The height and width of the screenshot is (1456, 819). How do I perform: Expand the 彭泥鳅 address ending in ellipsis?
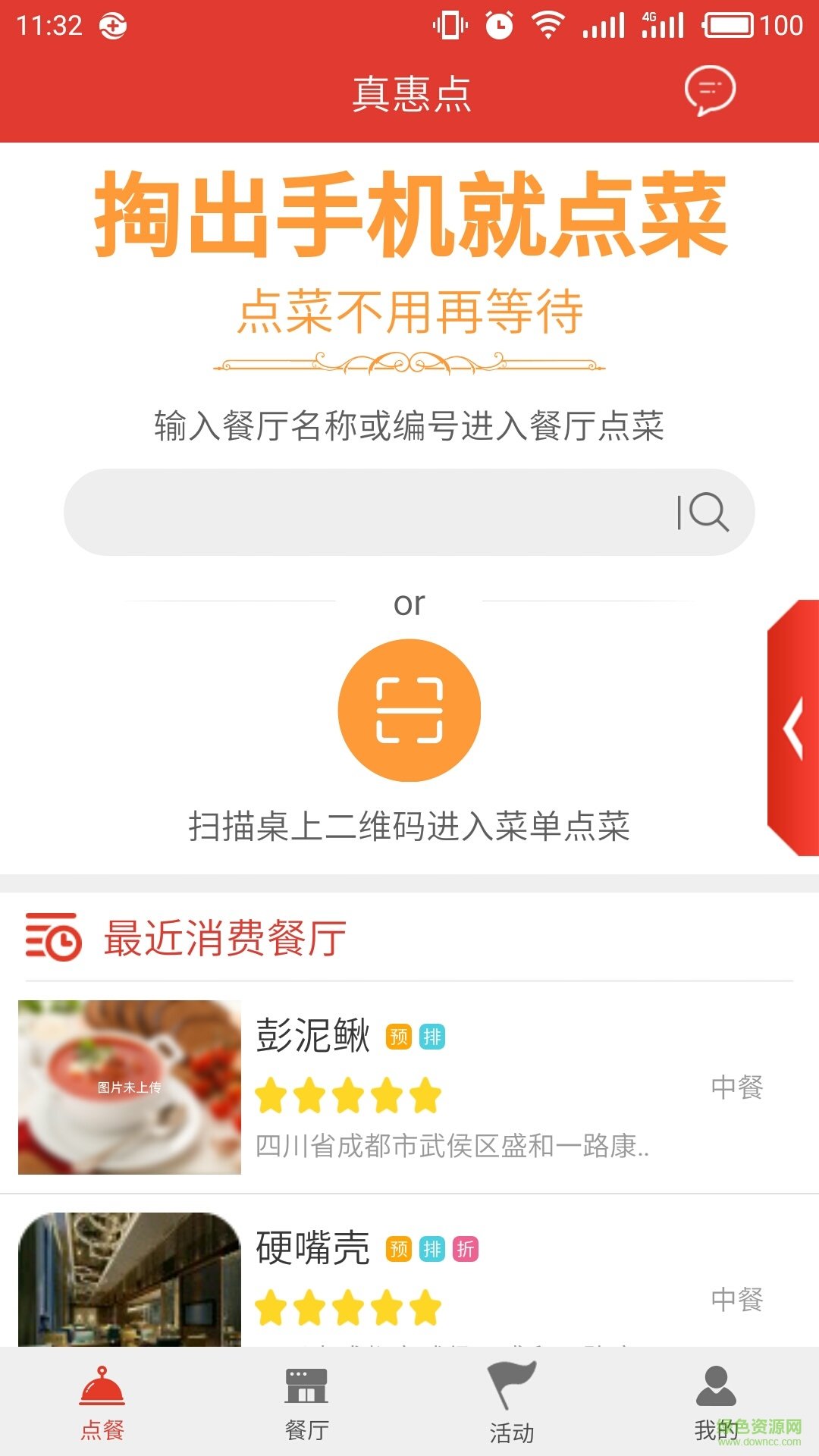click(452, 1150)
